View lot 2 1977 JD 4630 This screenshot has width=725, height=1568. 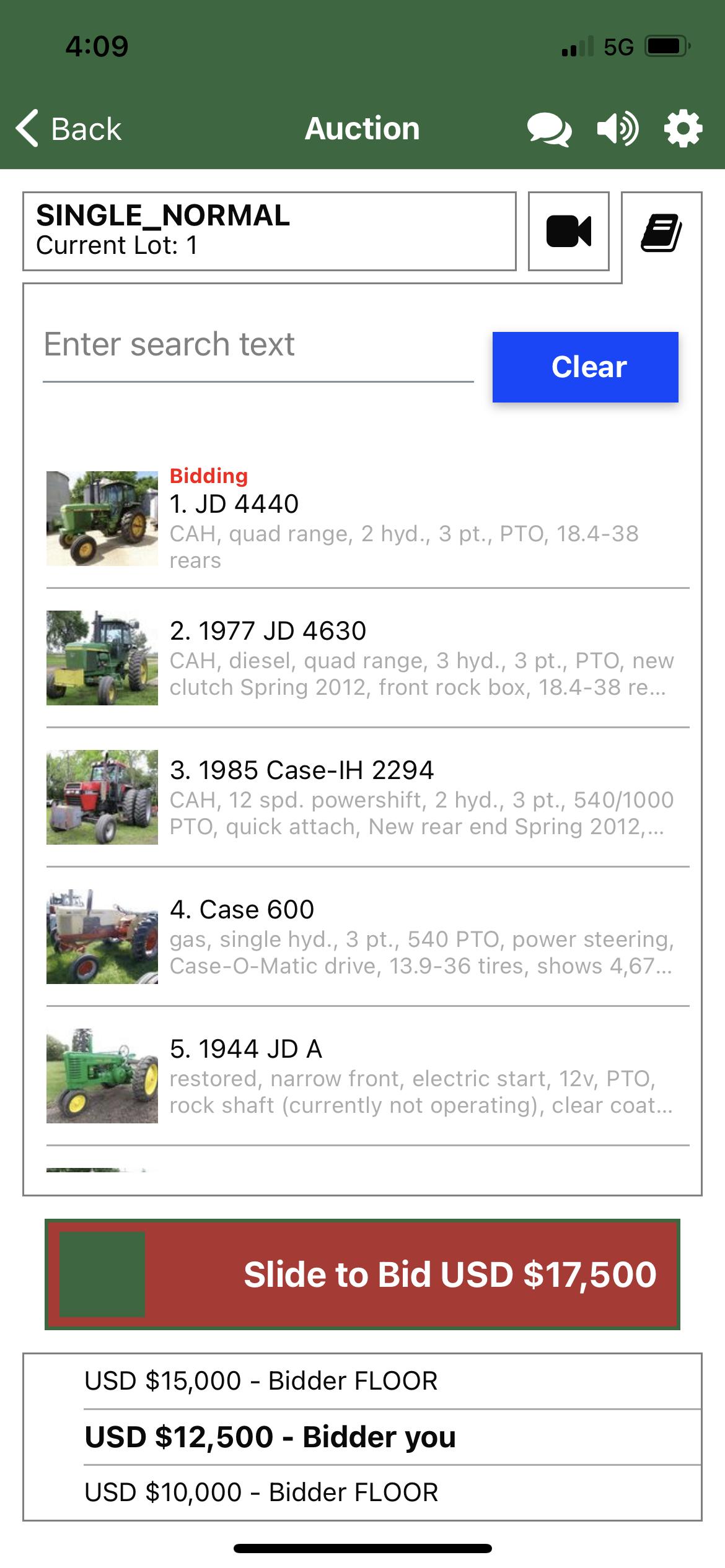367,658
